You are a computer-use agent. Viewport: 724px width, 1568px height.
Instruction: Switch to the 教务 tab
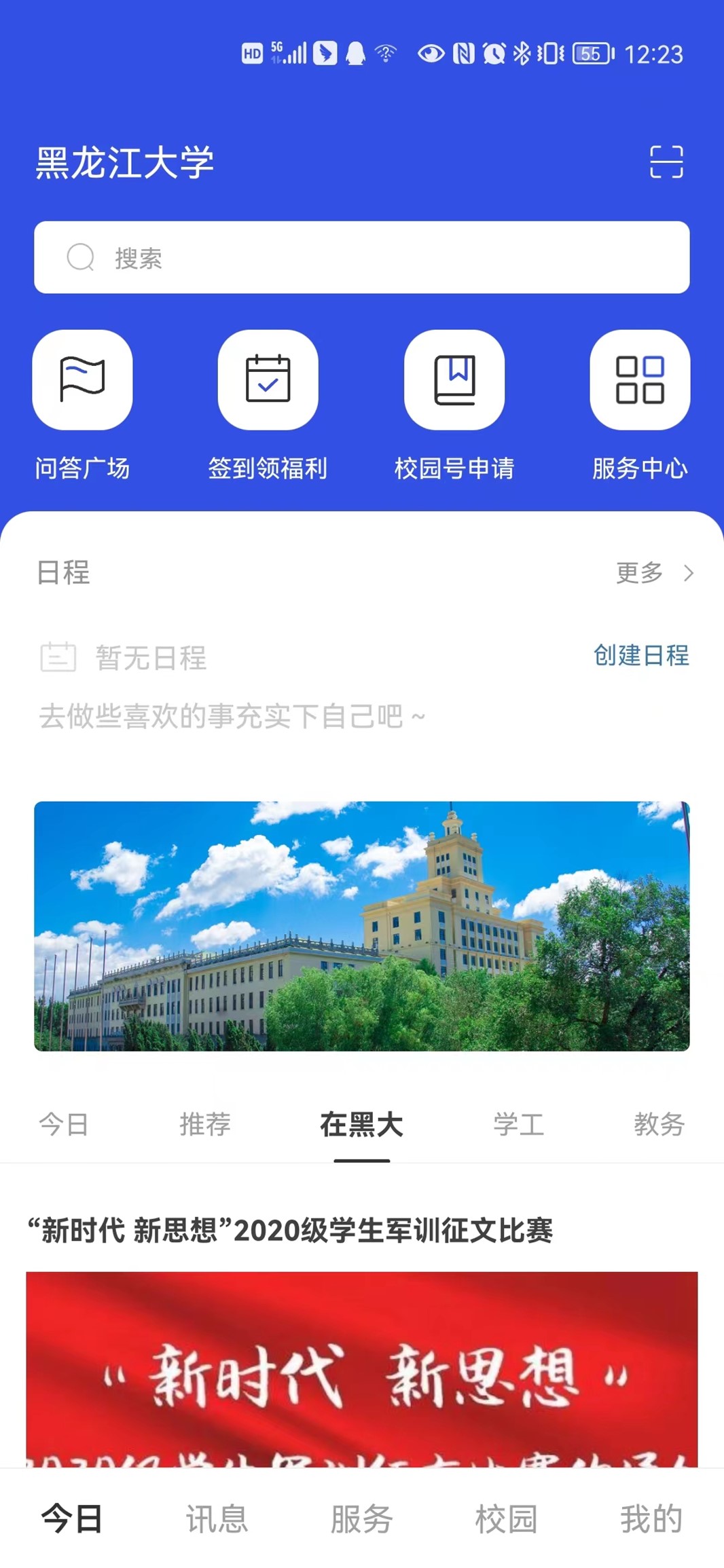click(x=659, y=1125)
